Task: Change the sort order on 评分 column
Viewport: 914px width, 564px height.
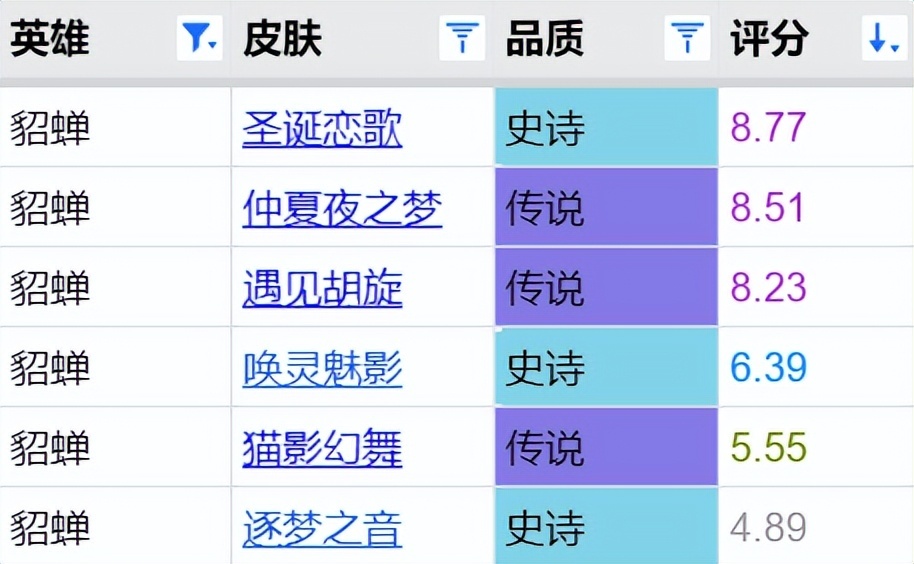Action: [x=884, y=39]
